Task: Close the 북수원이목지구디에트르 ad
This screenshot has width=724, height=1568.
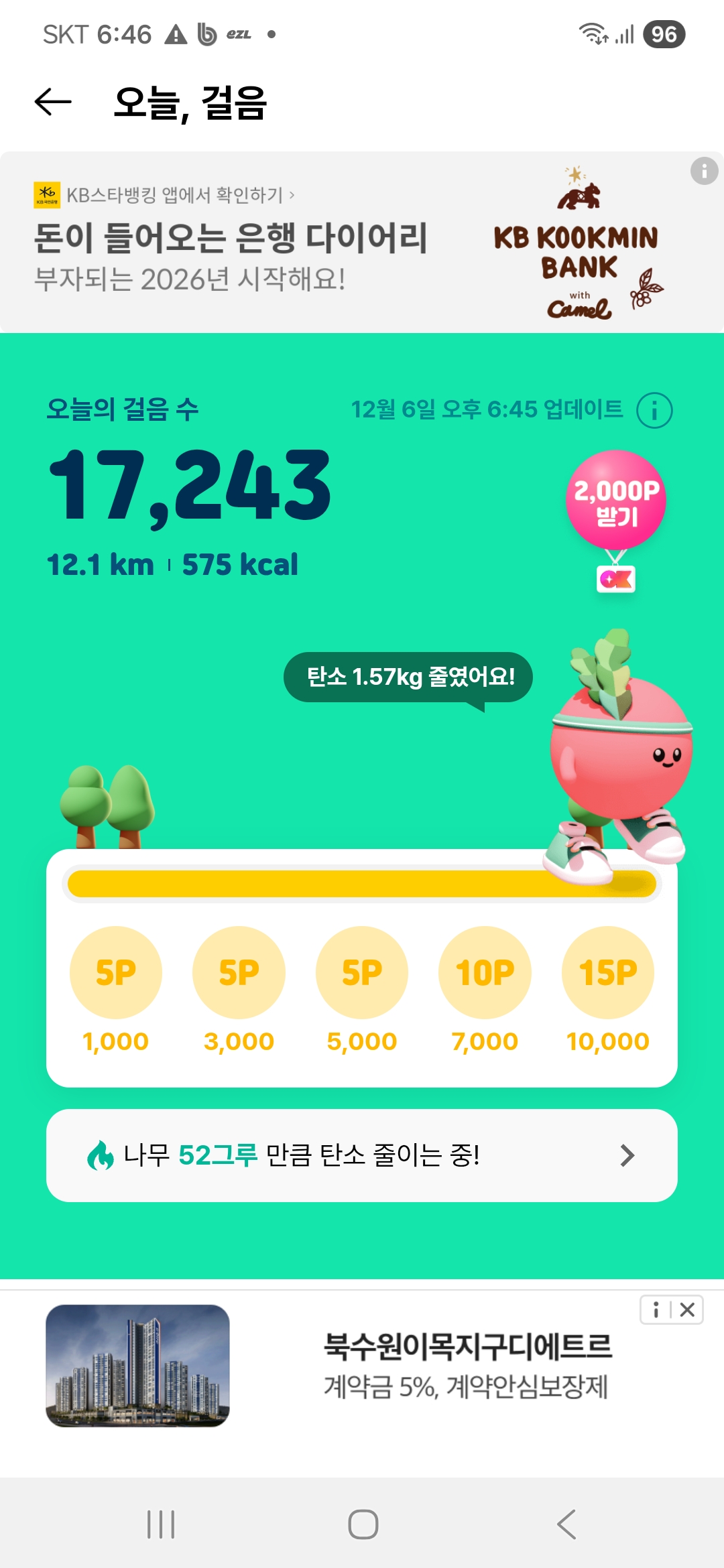Action: (x=688, y=1310)
